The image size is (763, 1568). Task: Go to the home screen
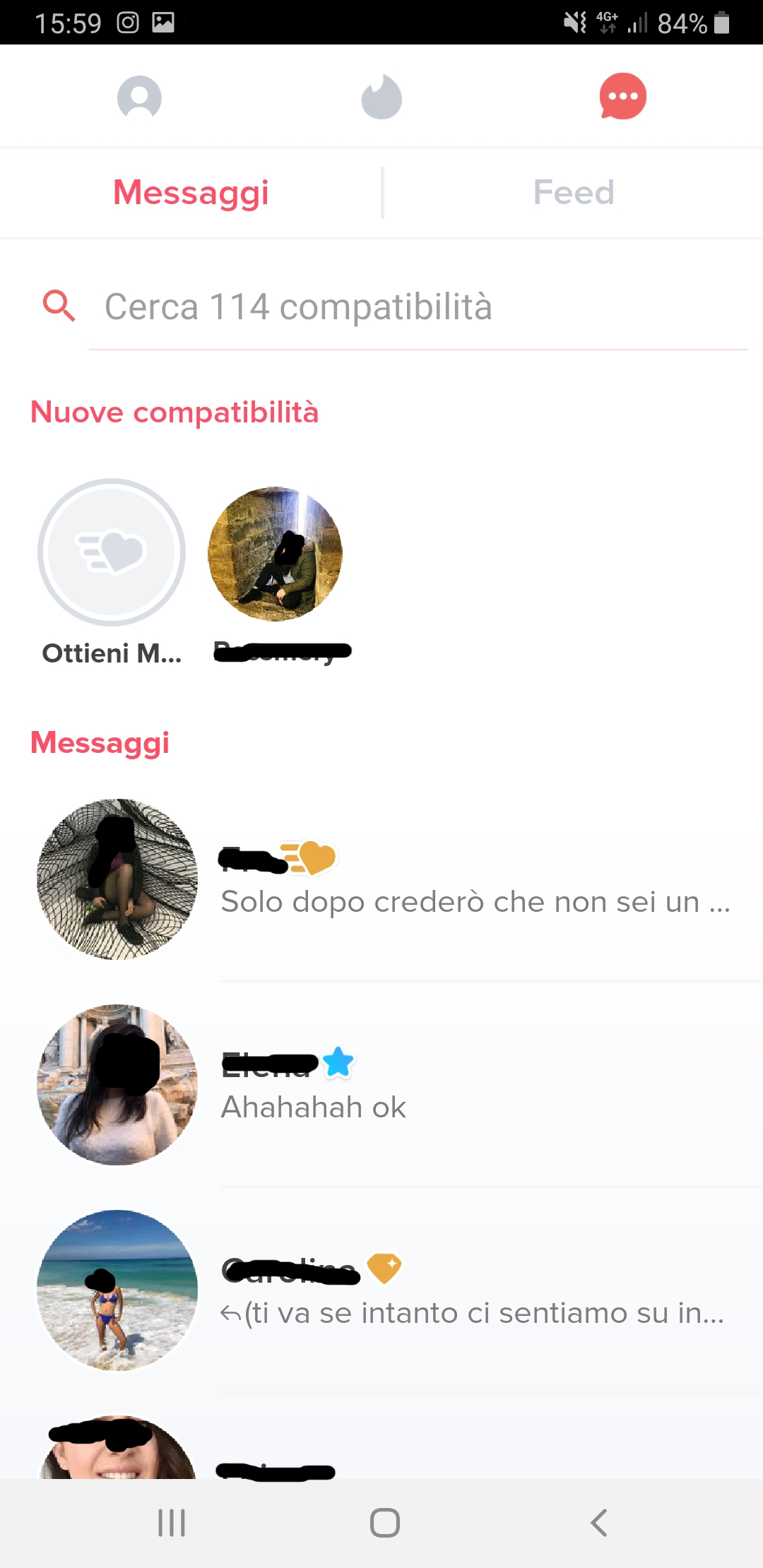(385, 1523)
